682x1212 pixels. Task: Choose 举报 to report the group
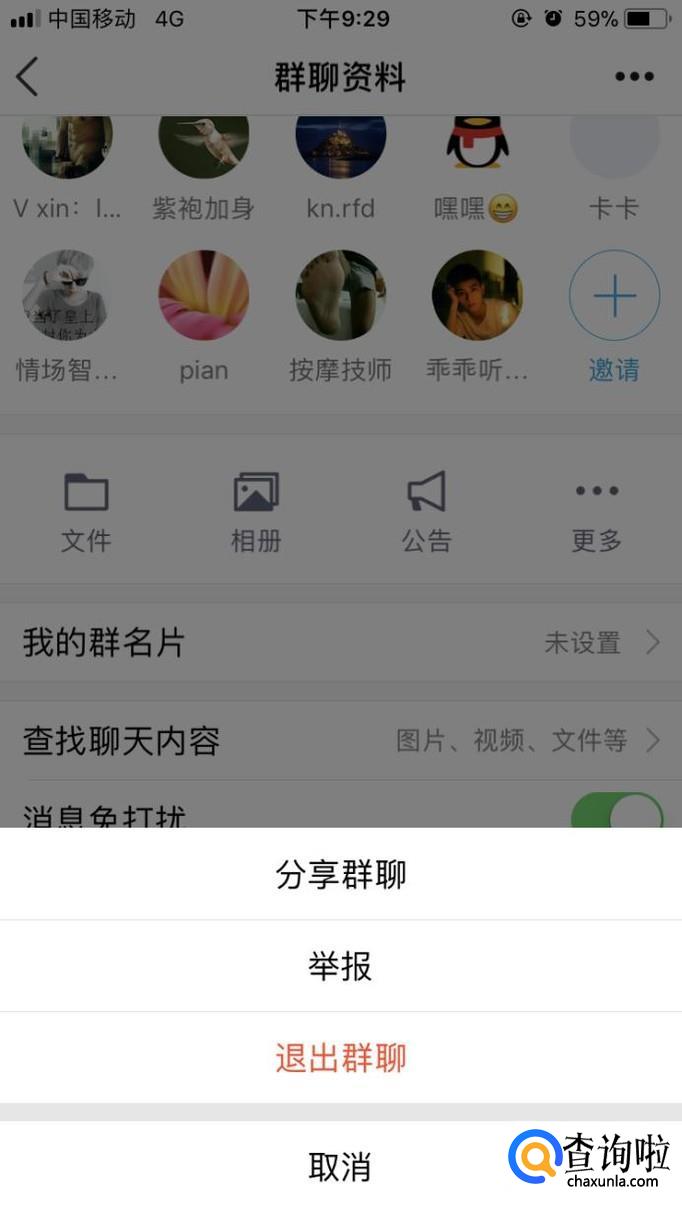point(341,966)
